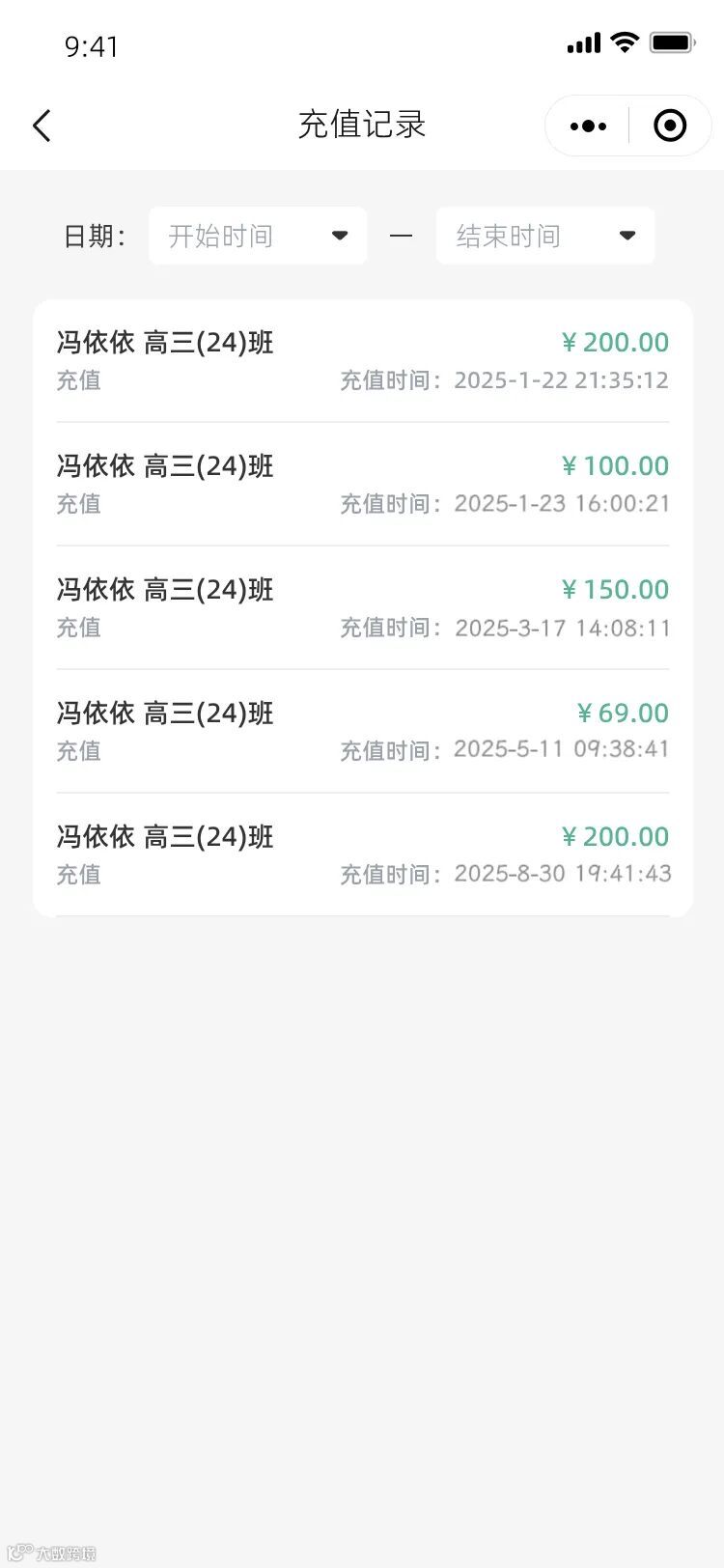Open the mini program three-dot menu

pyautogui.click(x=588, y=126)
